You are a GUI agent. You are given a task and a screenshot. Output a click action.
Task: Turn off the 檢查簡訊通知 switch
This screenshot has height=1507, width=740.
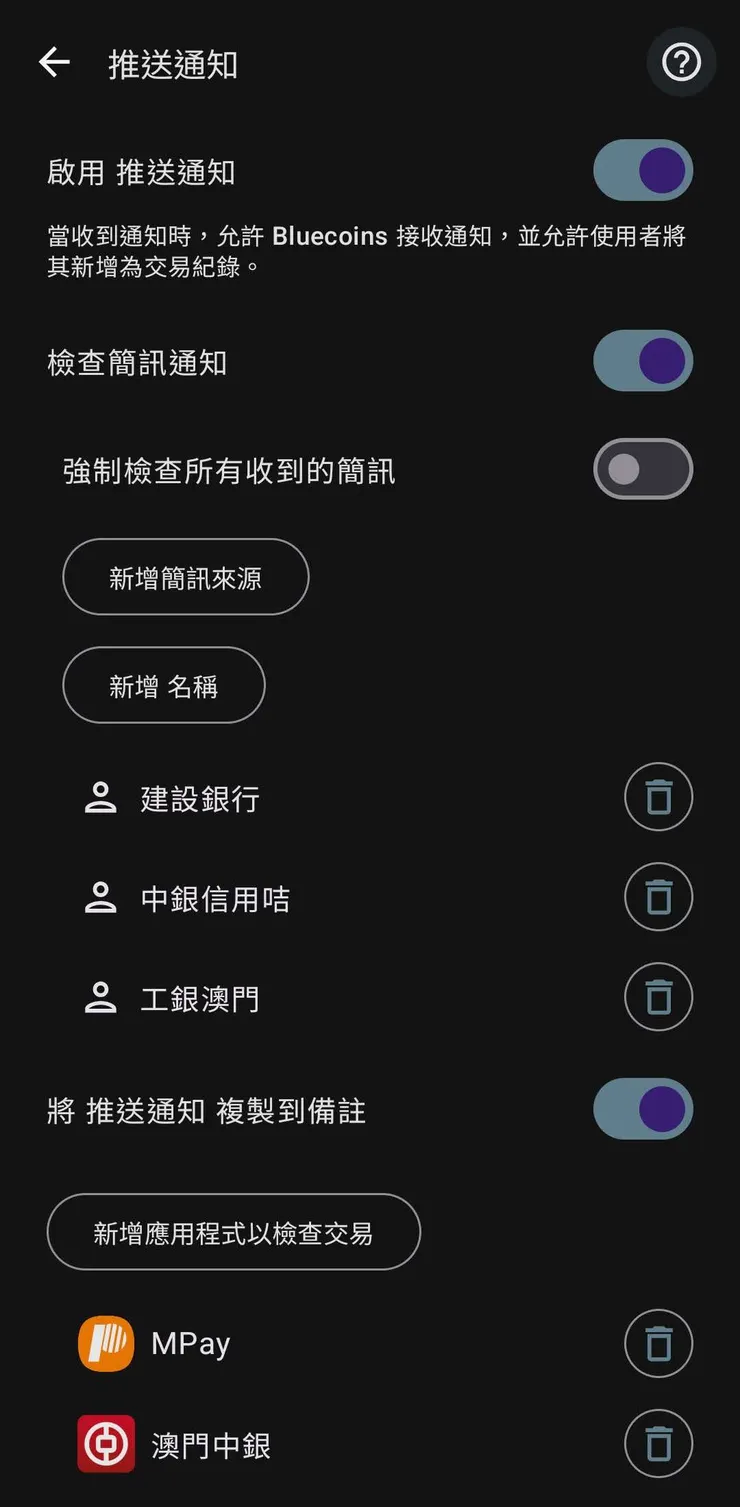coord(643,360)
